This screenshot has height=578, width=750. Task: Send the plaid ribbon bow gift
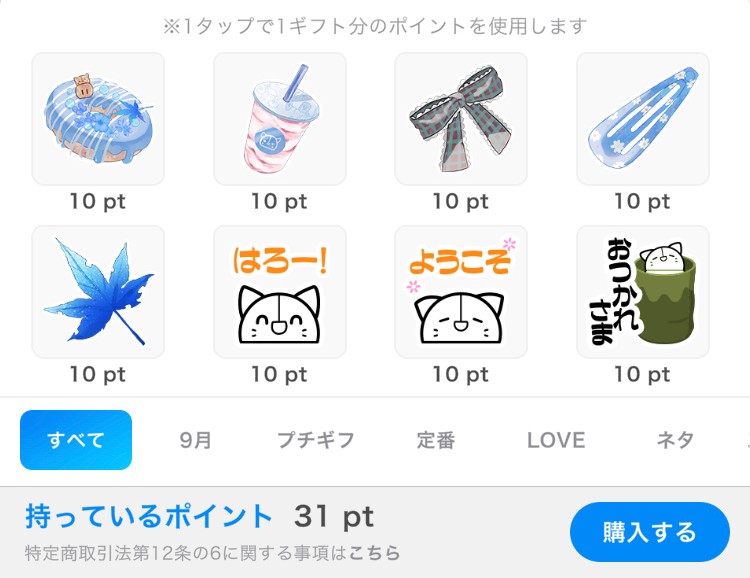click(461, 119)
